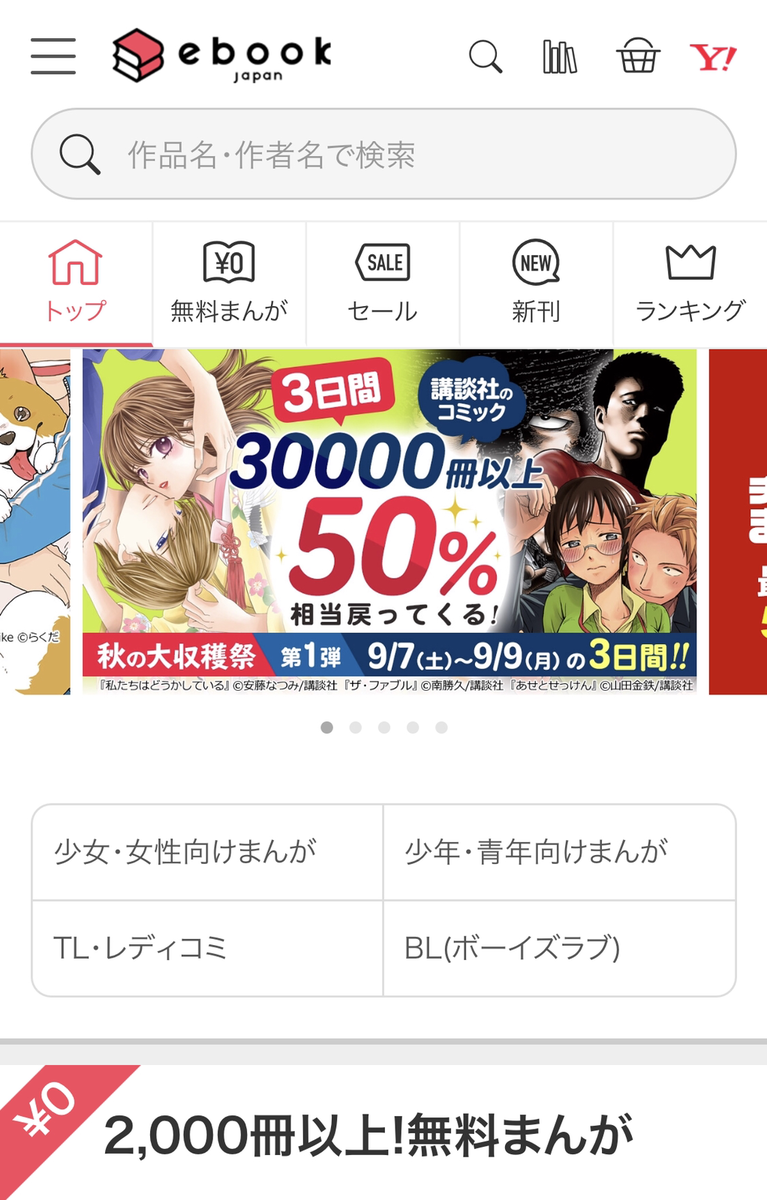Open the hamburger menu
This screenshot has width=767, height=1200.
tap(53, 57)
